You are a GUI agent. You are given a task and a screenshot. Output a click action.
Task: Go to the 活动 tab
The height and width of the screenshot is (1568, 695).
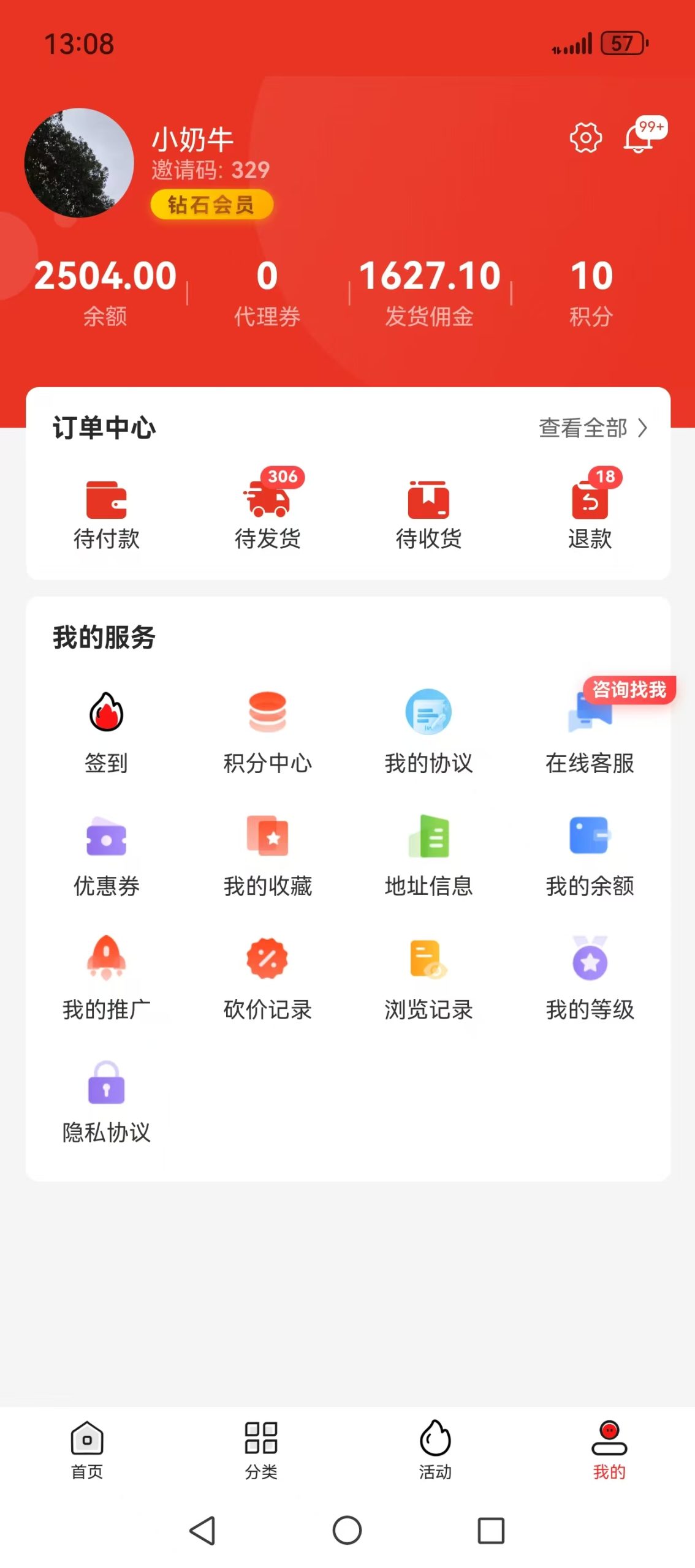coord(435,1449)
